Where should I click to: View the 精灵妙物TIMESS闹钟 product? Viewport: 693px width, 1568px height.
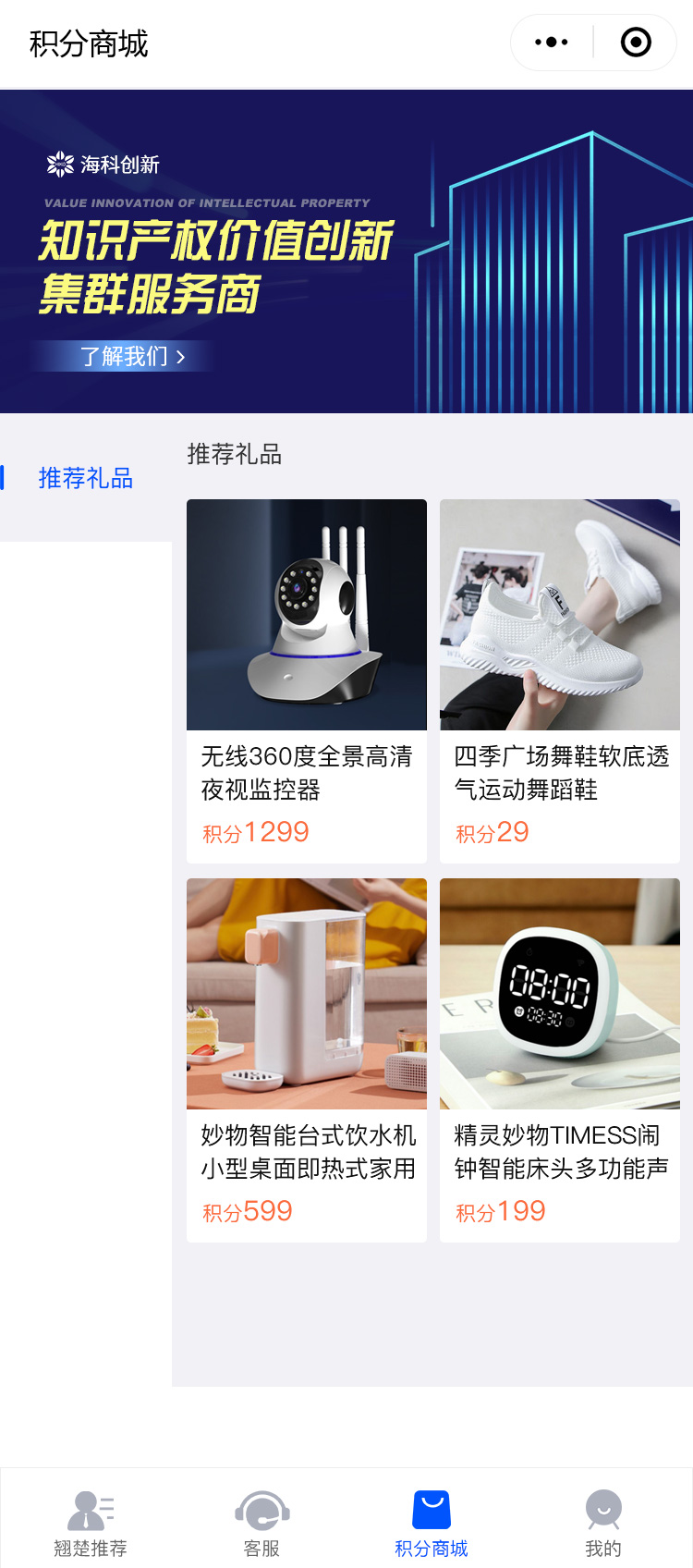coord(560,1060)
